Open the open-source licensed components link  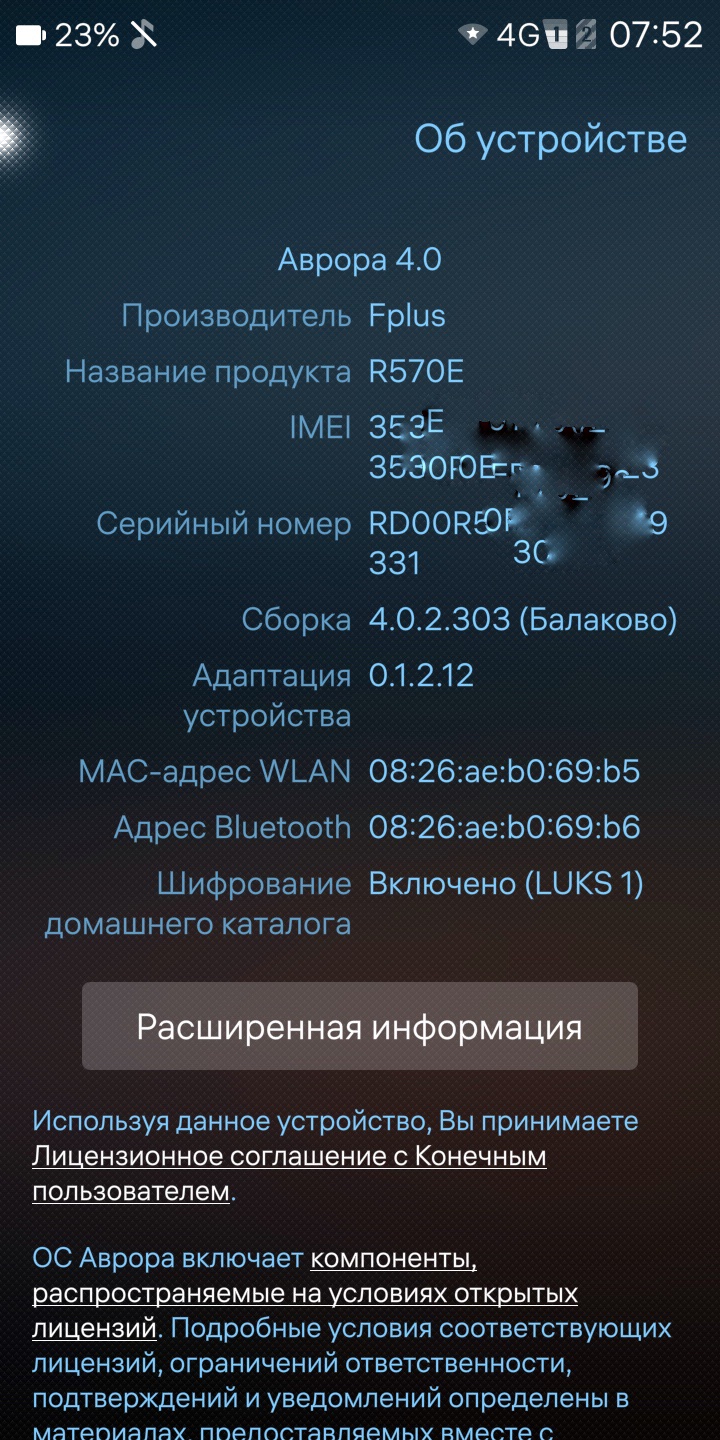click(x=305, y=1292)
